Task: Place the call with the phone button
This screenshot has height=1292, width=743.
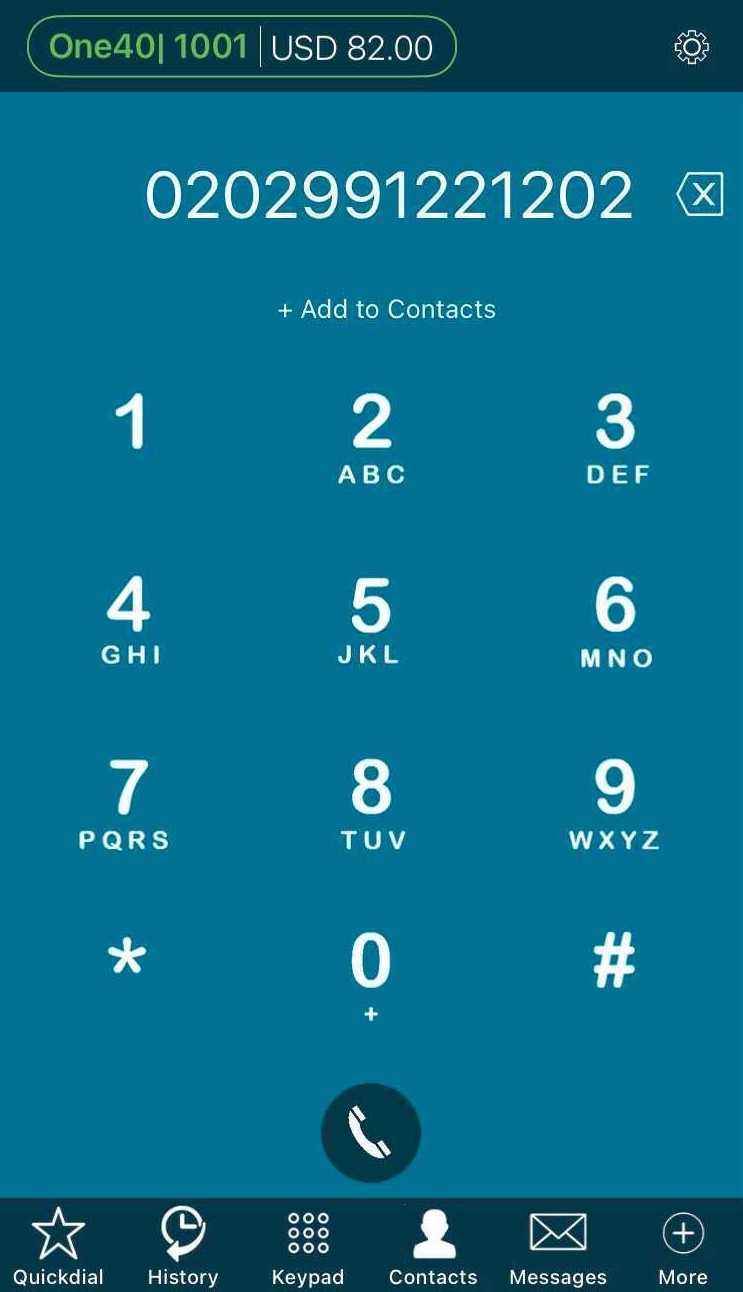Action: 371,1133
